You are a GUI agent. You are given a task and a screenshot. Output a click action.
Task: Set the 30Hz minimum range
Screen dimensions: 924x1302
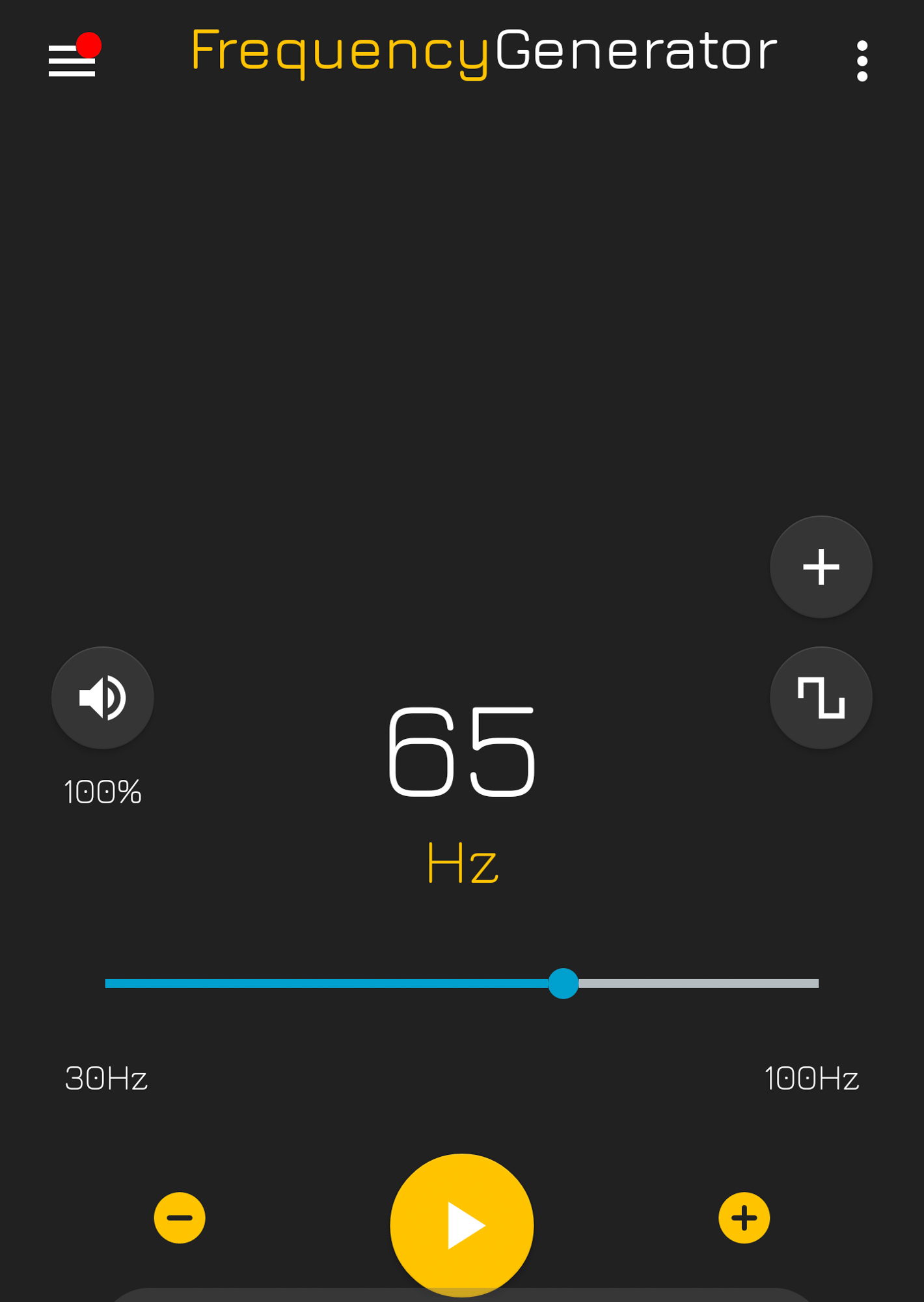[106, 1079]
